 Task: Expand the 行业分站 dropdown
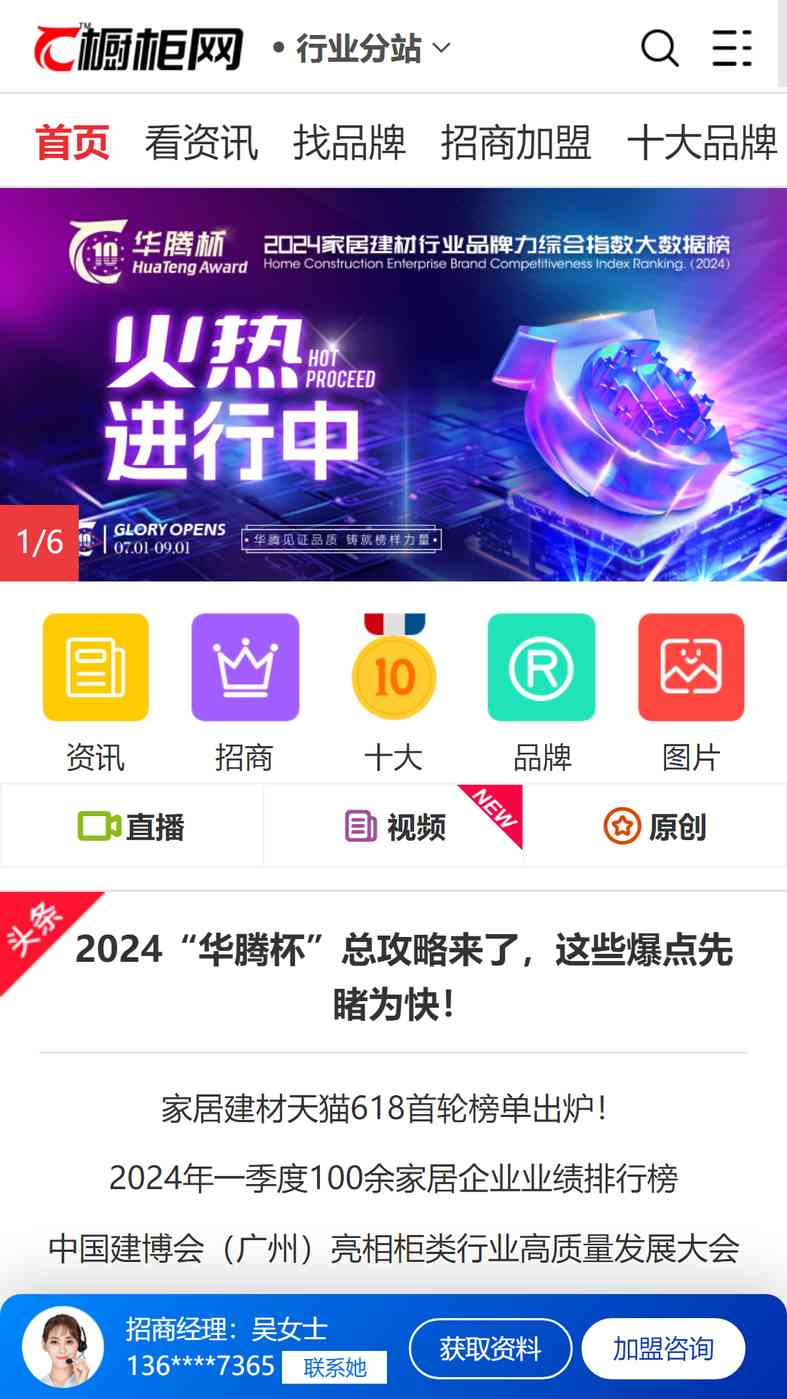click(x=362, y=48)
